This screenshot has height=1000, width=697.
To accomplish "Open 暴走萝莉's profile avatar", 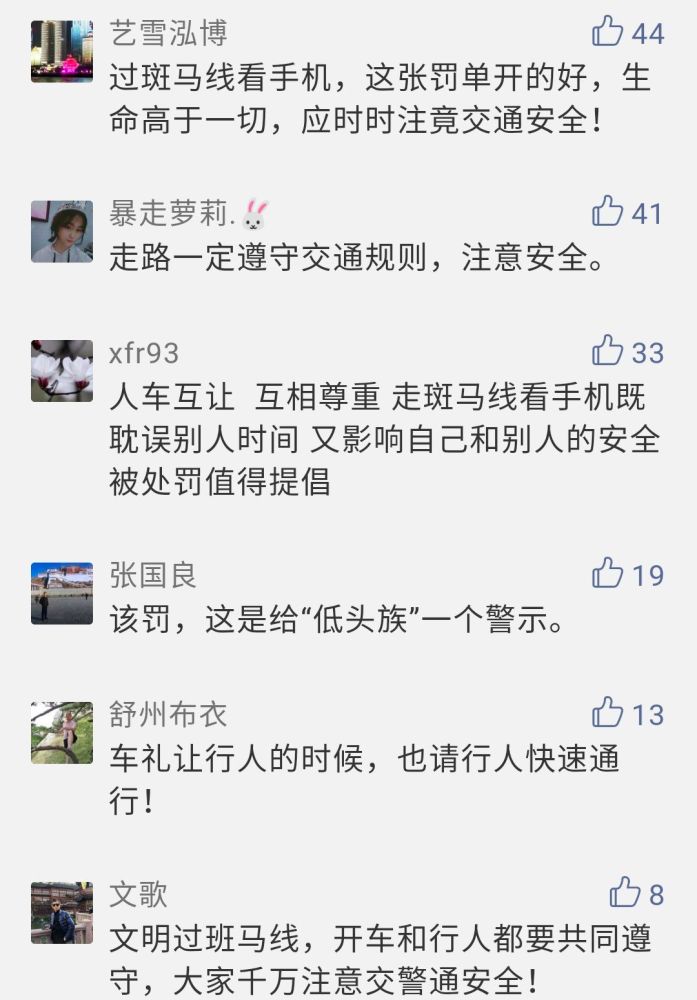I will (x=62, y=231).
